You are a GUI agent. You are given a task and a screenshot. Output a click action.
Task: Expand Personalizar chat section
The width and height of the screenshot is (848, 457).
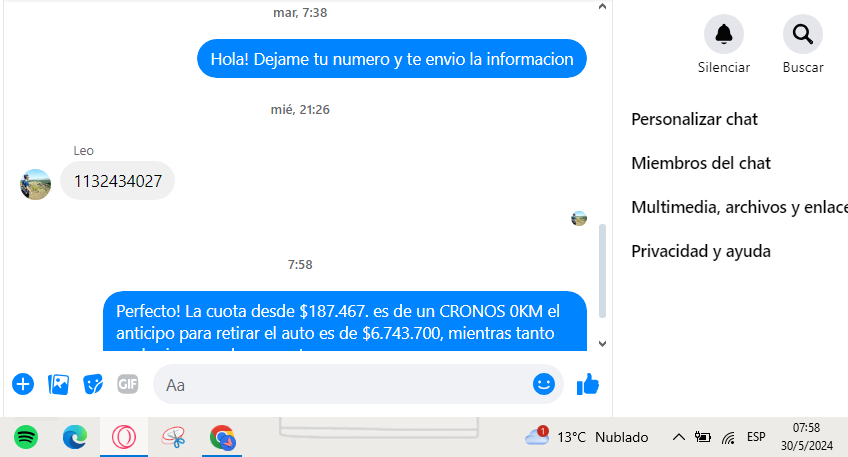694,119
